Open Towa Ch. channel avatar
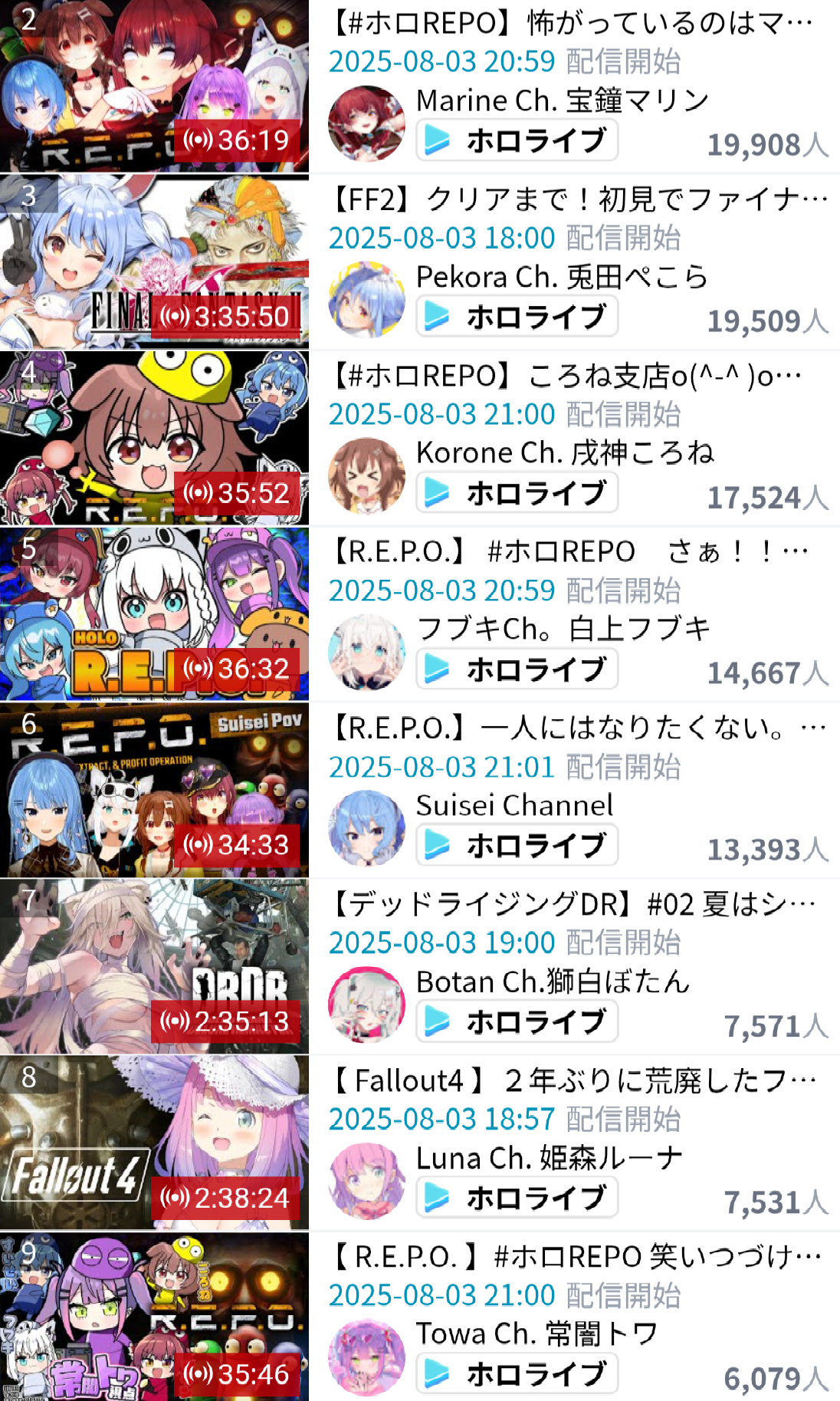 pos(366,1357)
